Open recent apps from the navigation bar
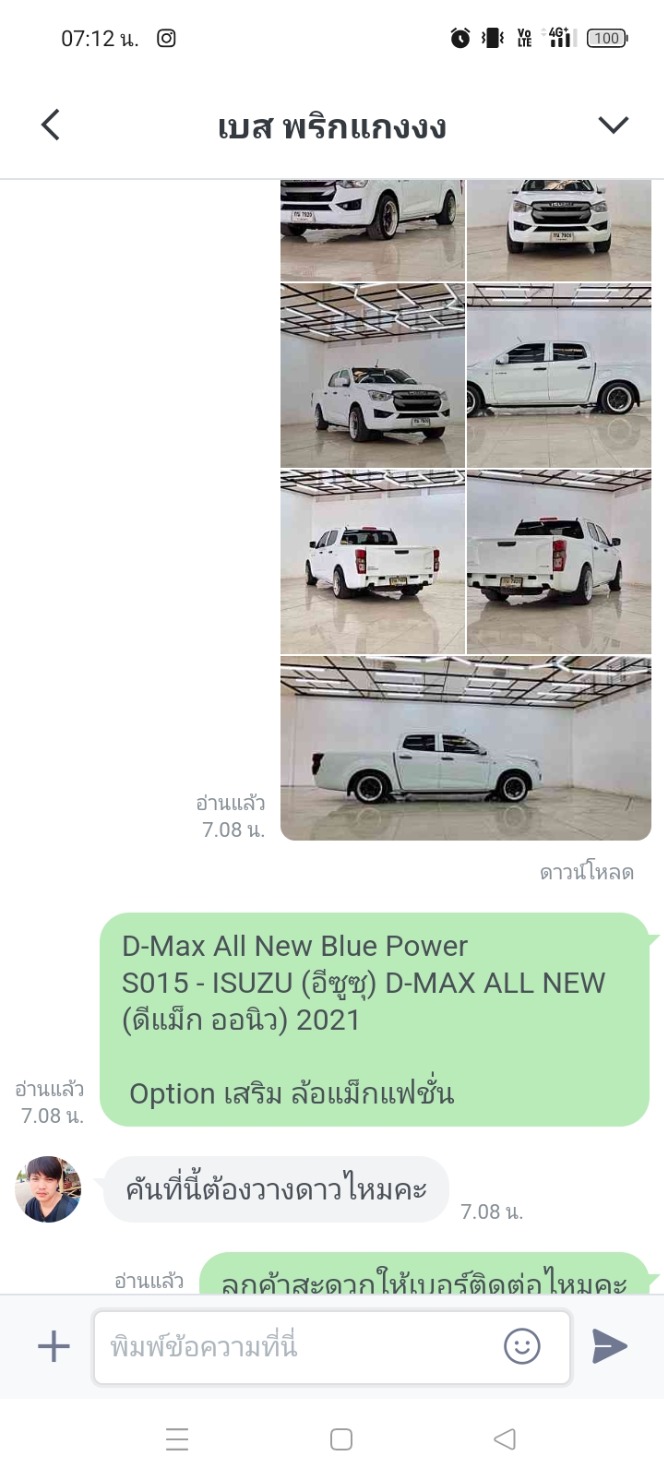664x1480 pixels. coord(177,1439)
